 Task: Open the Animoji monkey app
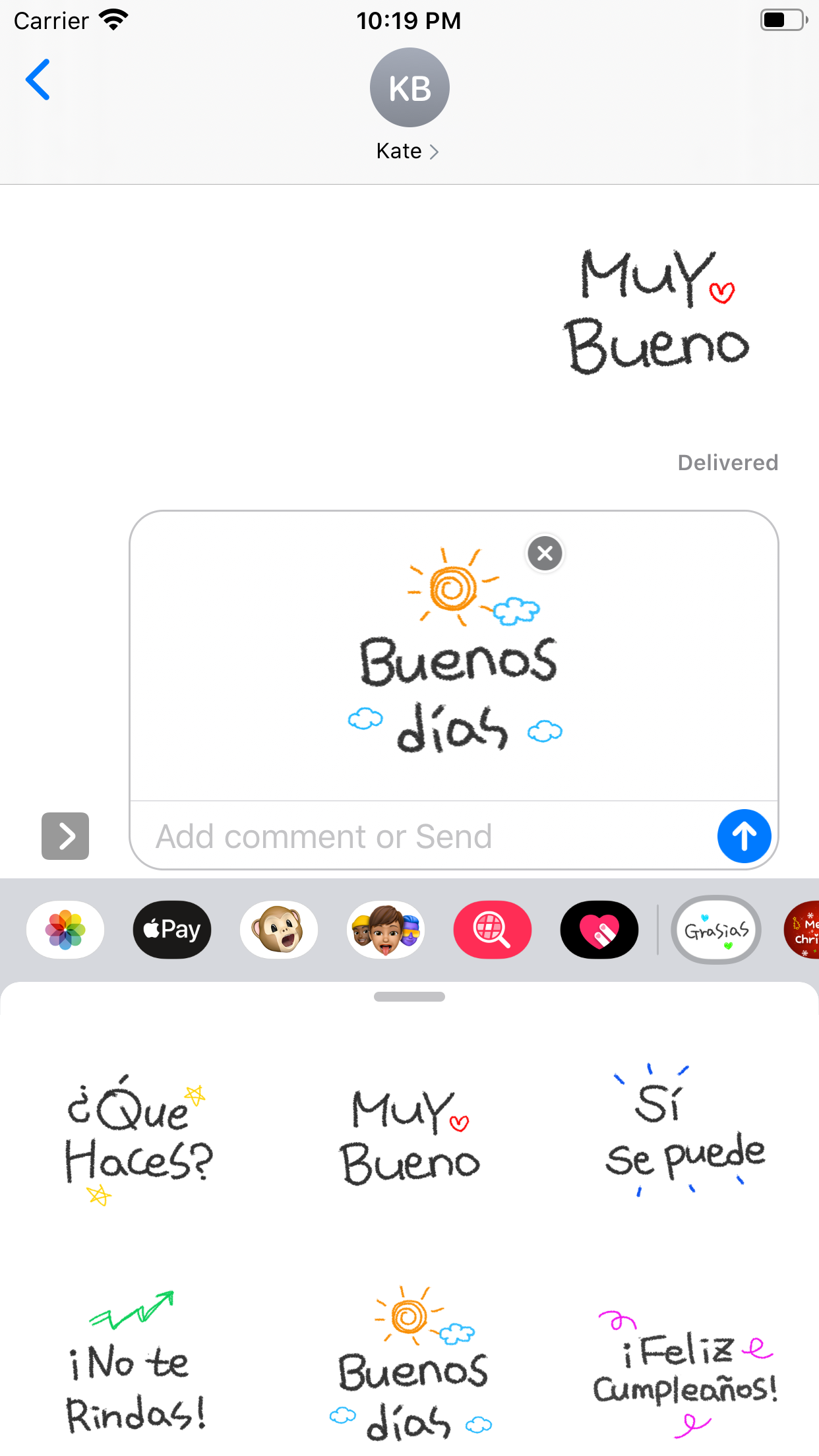point(279,930)
